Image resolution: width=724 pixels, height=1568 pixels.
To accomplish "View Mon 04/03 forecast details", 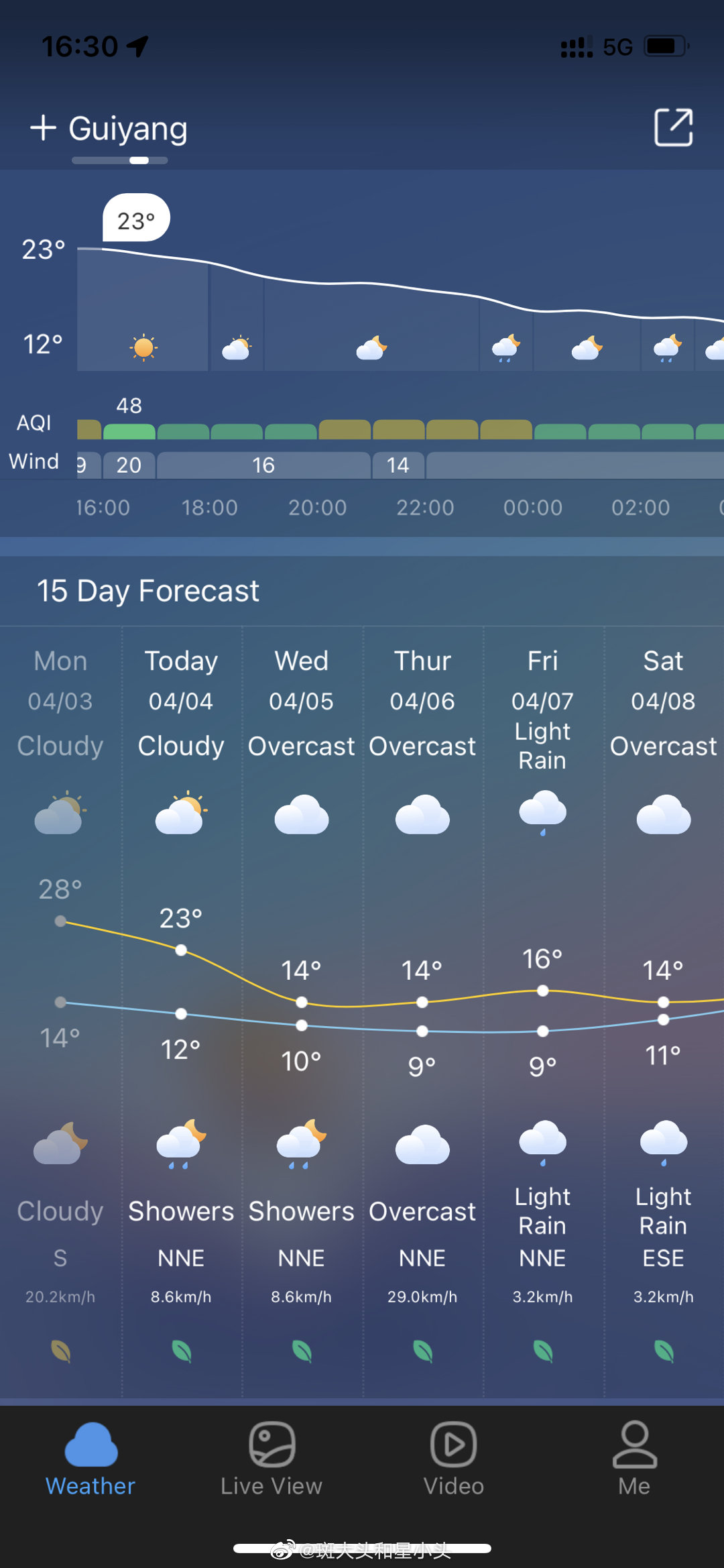I will (60, 702).
